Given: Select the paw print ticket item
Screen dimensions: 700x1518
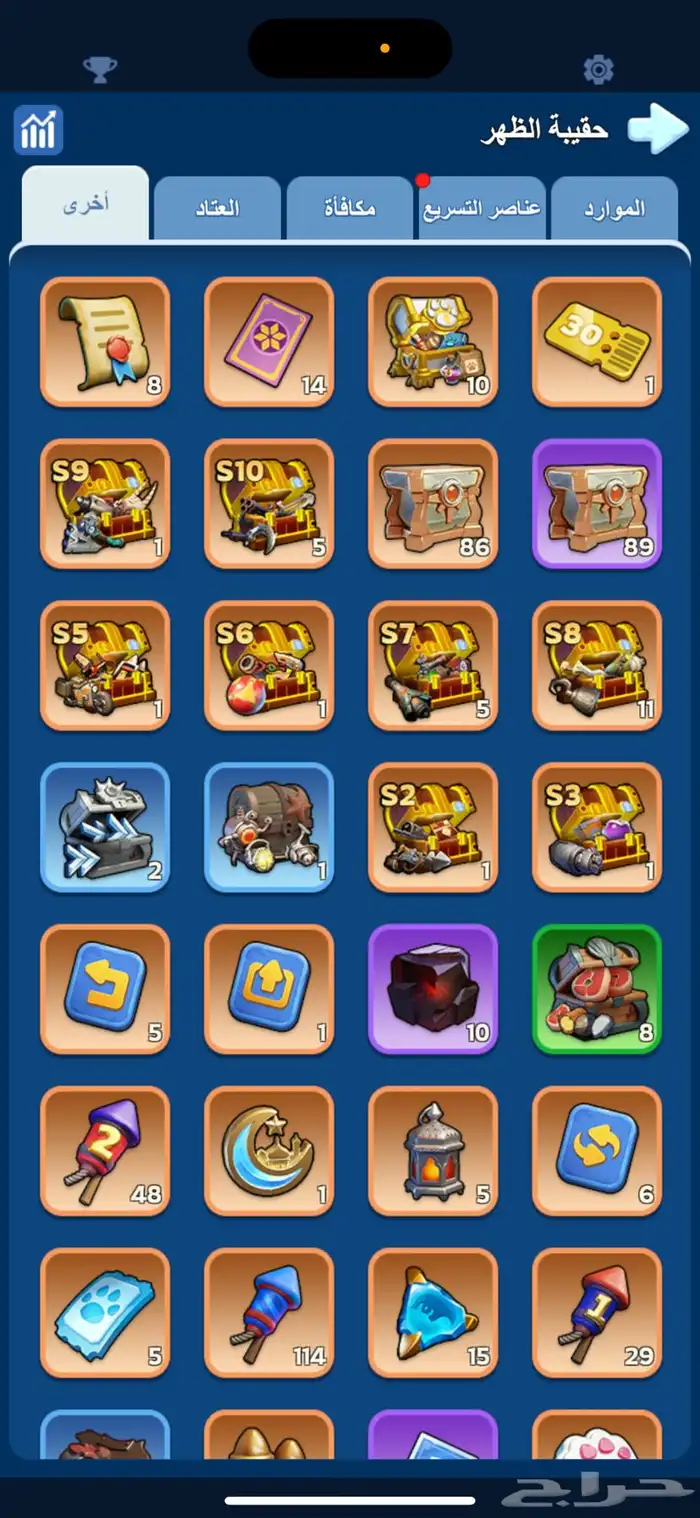Looking at the screenshot, I should click(x=105, y=1314).
